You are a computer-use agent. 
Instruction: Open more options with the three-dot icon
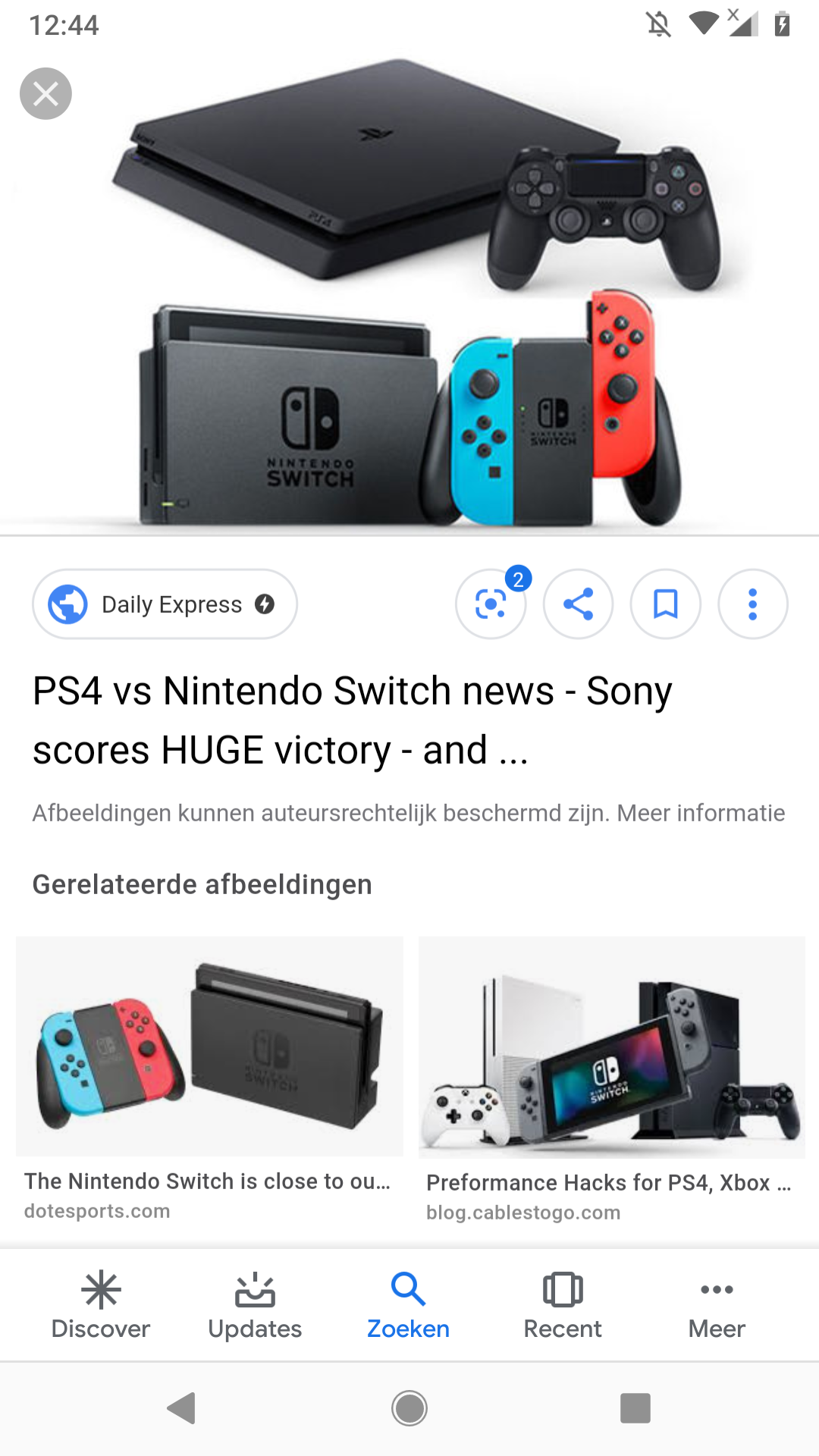(752, 604)
